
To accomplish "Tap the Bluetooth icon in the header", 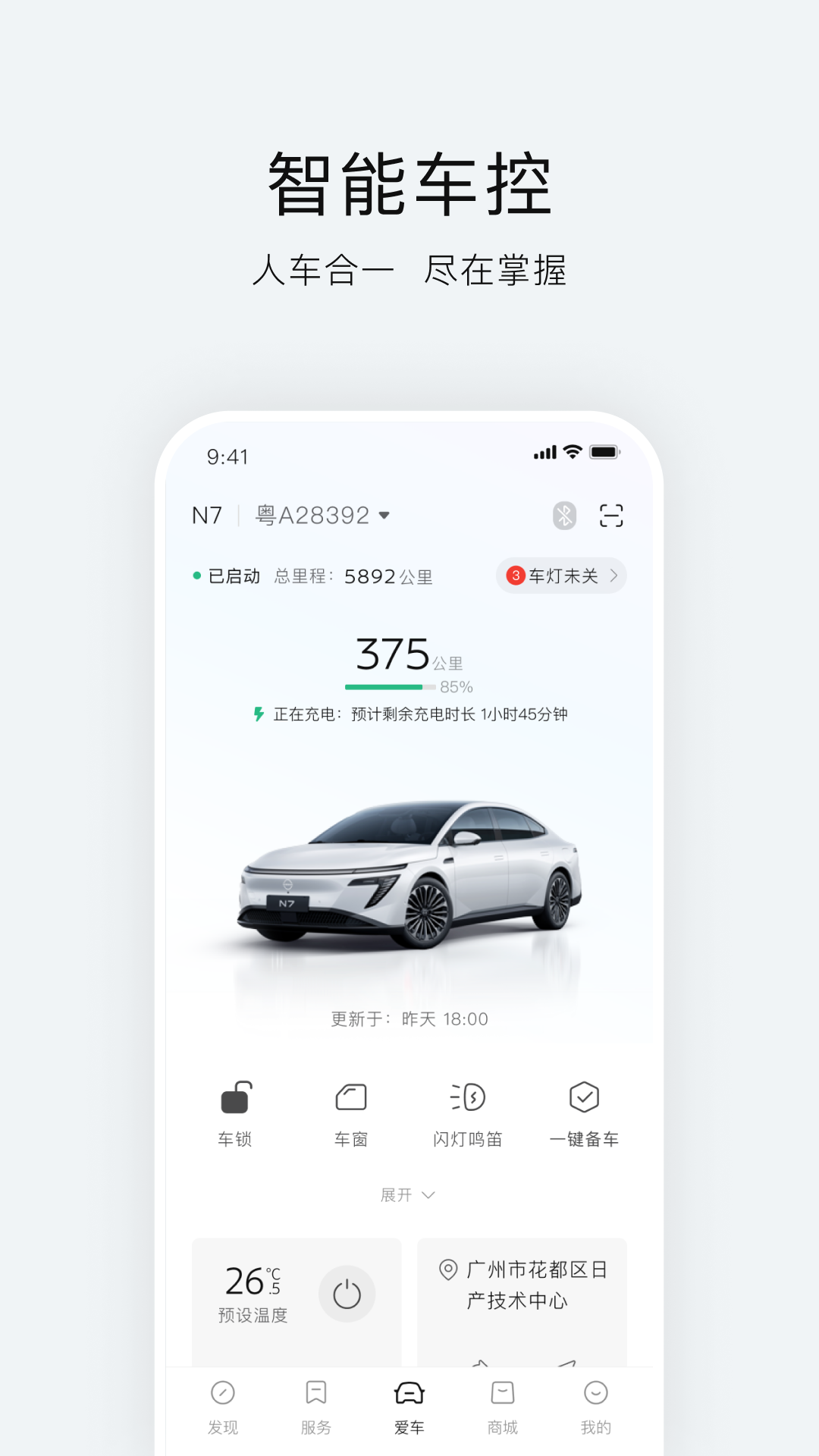I will pyautogui.click(x=564, y=515).
